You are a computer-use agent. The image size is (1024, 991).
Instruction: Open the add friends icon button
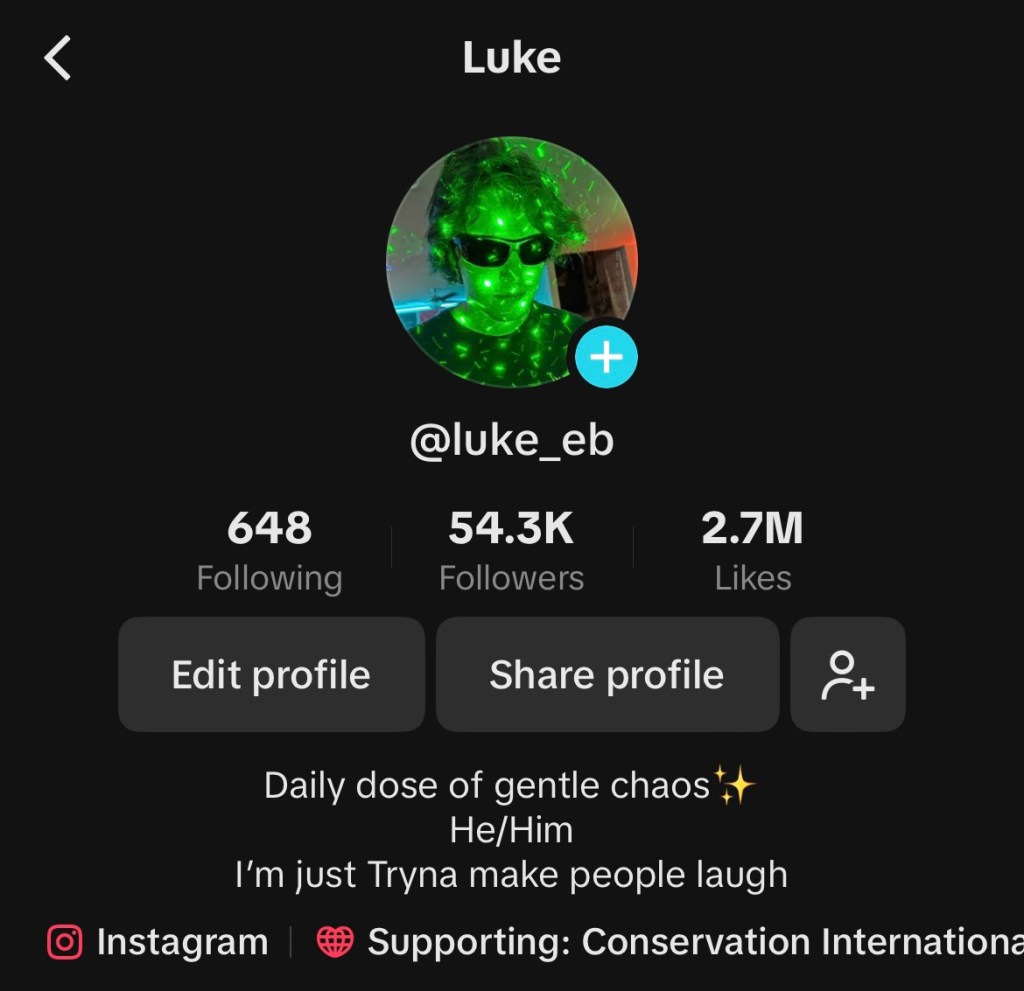(x=847, y=675)
